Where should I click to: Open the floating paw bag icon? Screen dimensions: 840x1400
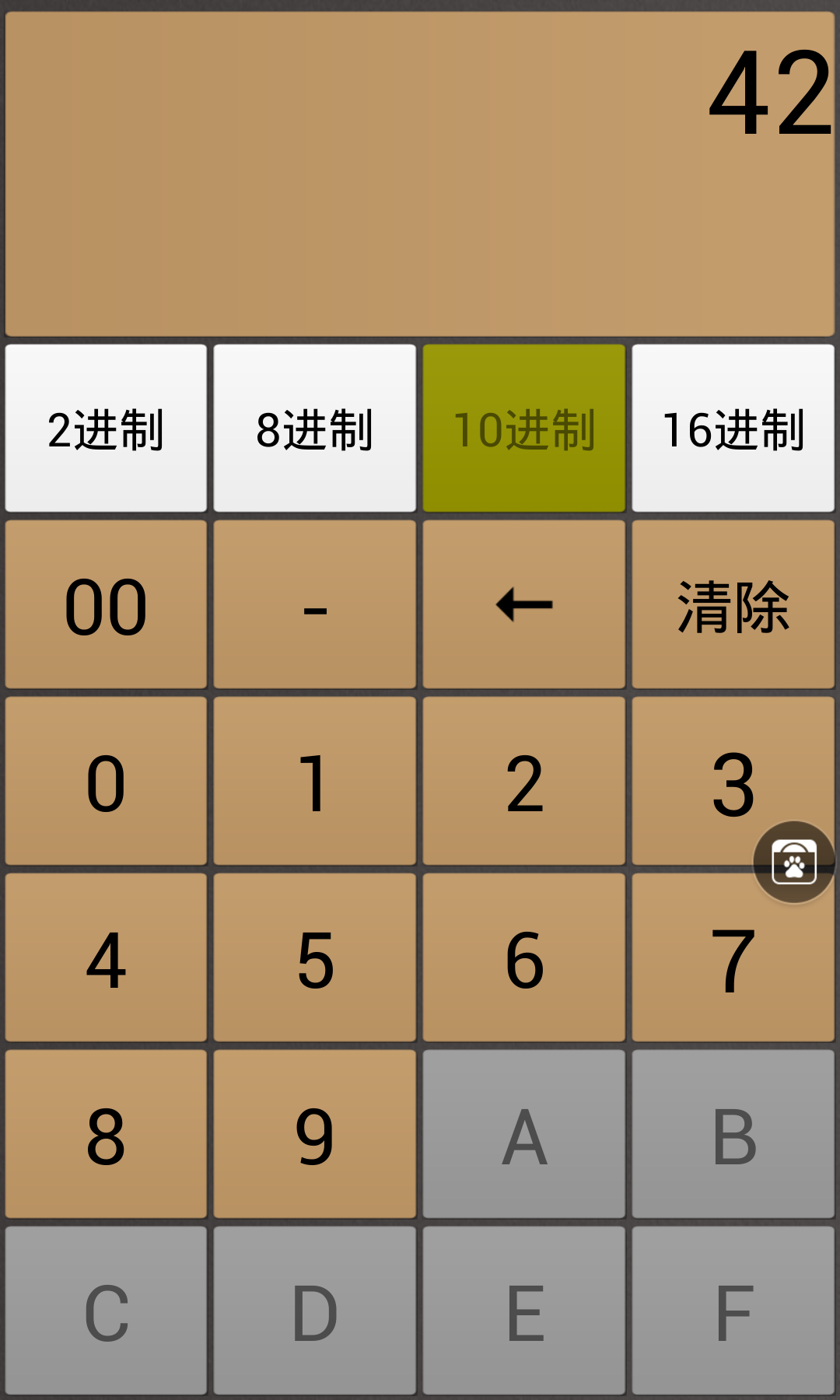coord(794,863)
